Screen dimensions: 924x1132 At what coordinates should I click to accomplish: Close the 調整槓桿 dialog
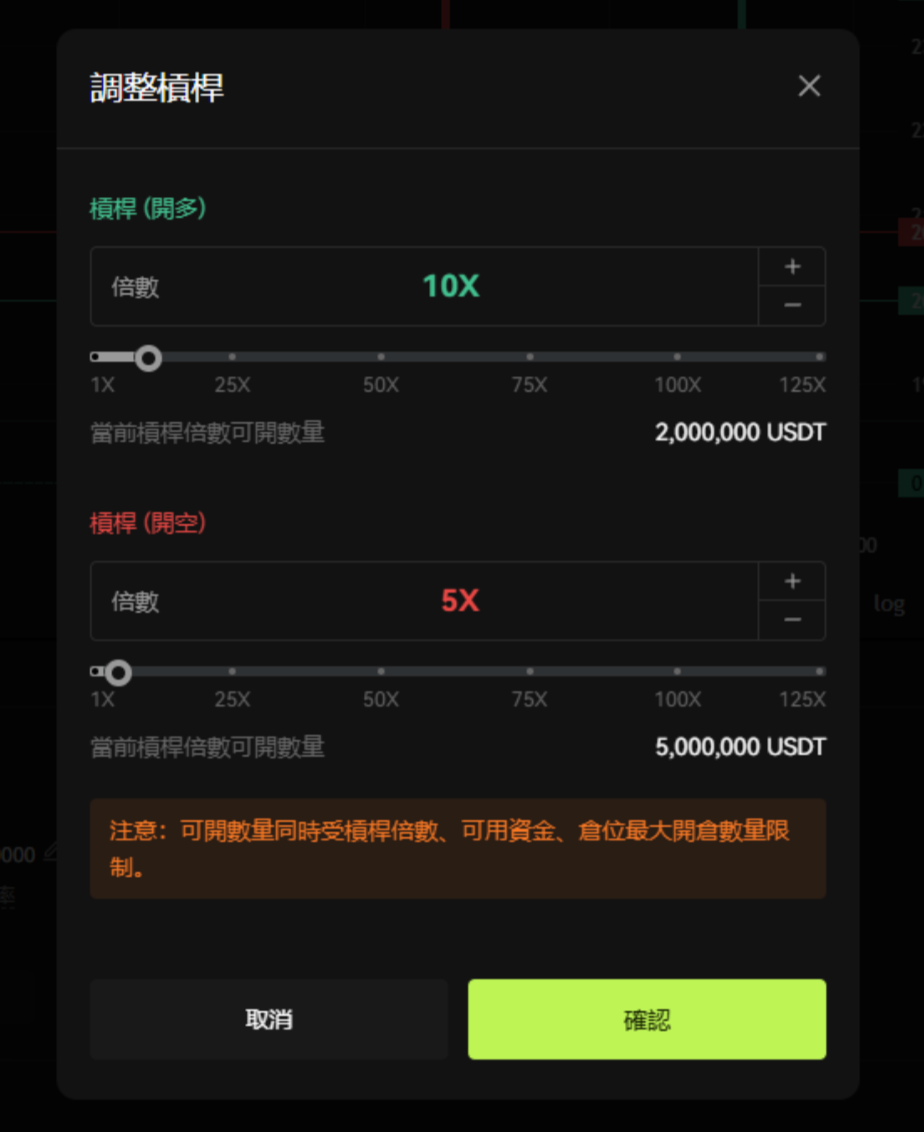809,86
